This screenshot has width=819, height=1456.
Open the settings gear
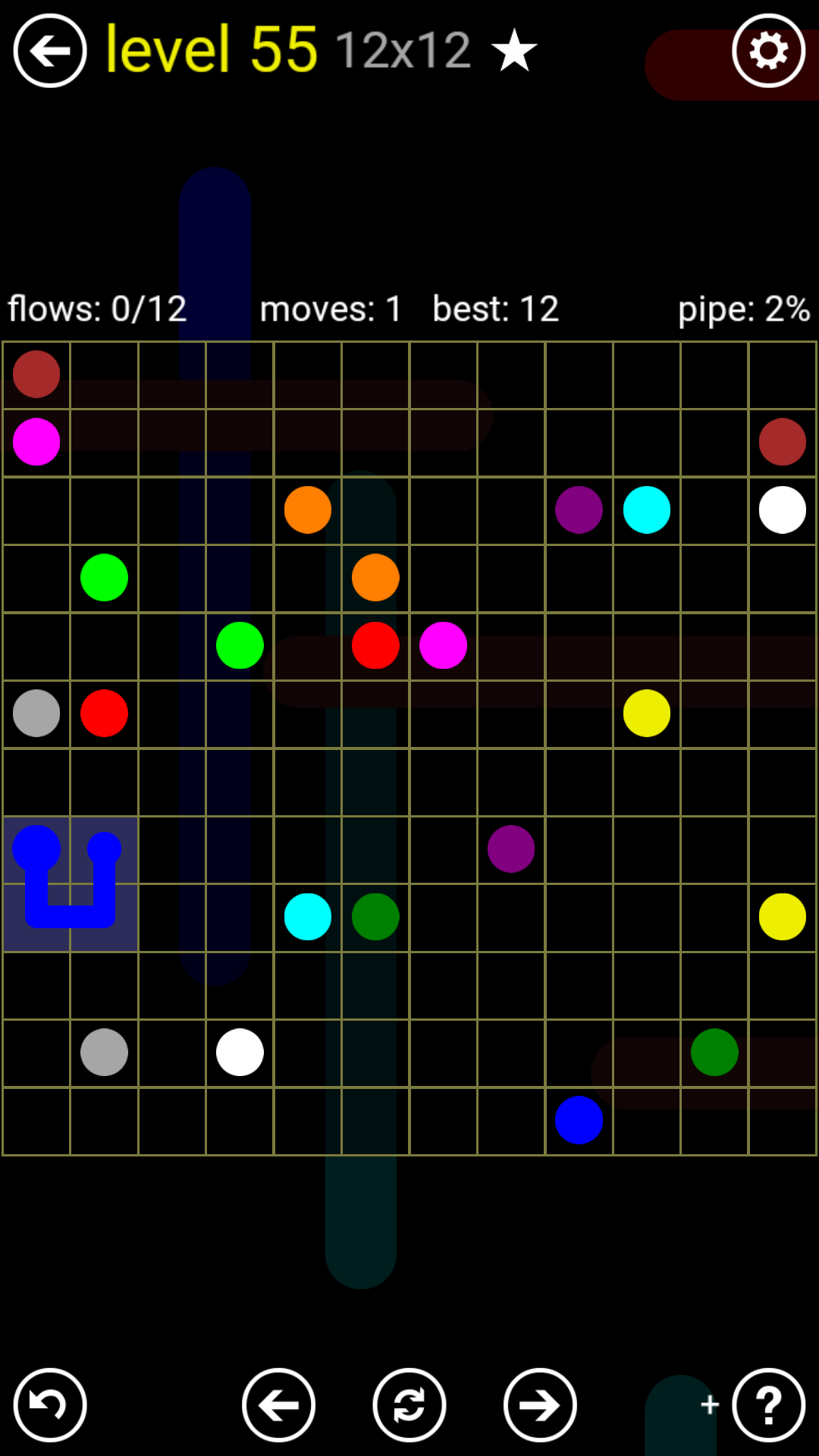tap(768, 51)
